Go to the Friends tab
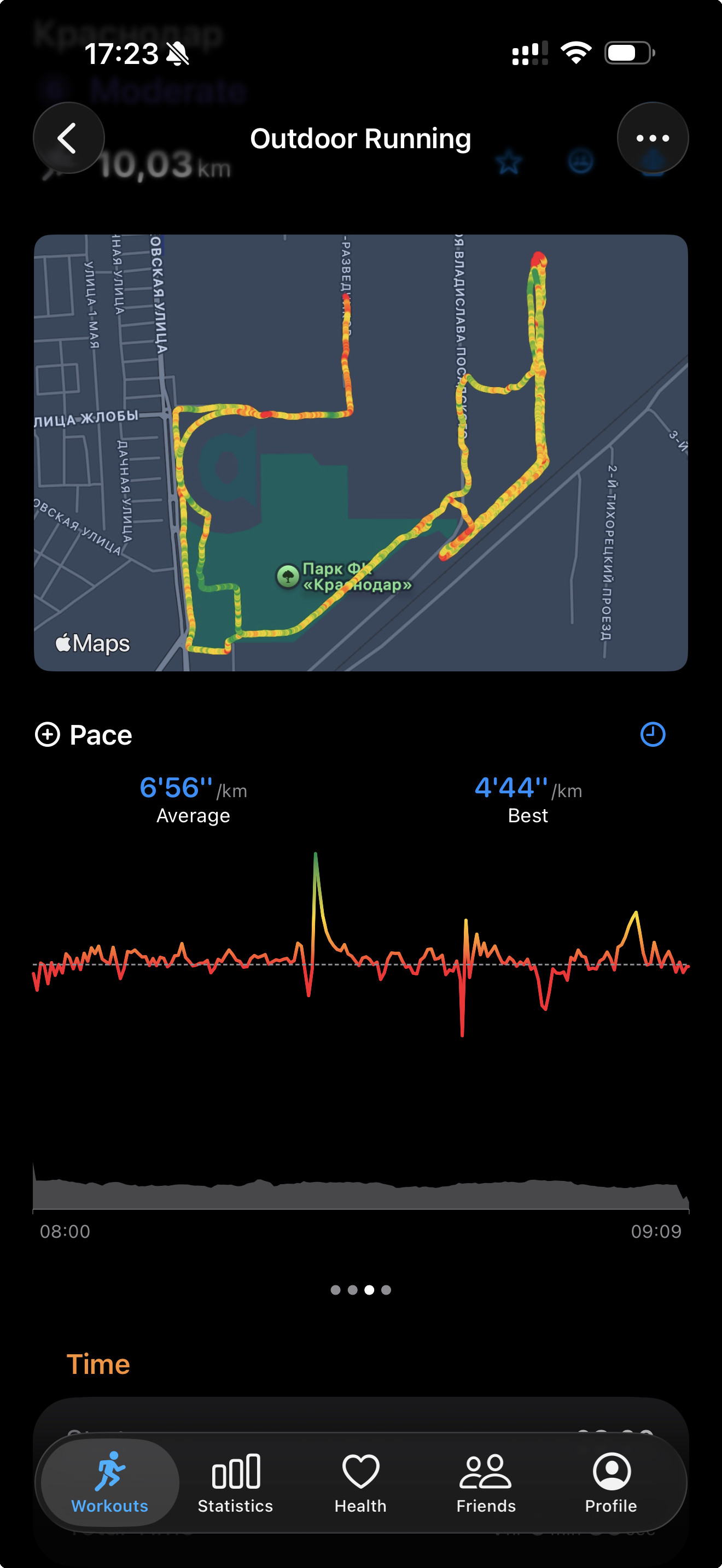Screen dimensions: 722x1568 coord(486,1483)
